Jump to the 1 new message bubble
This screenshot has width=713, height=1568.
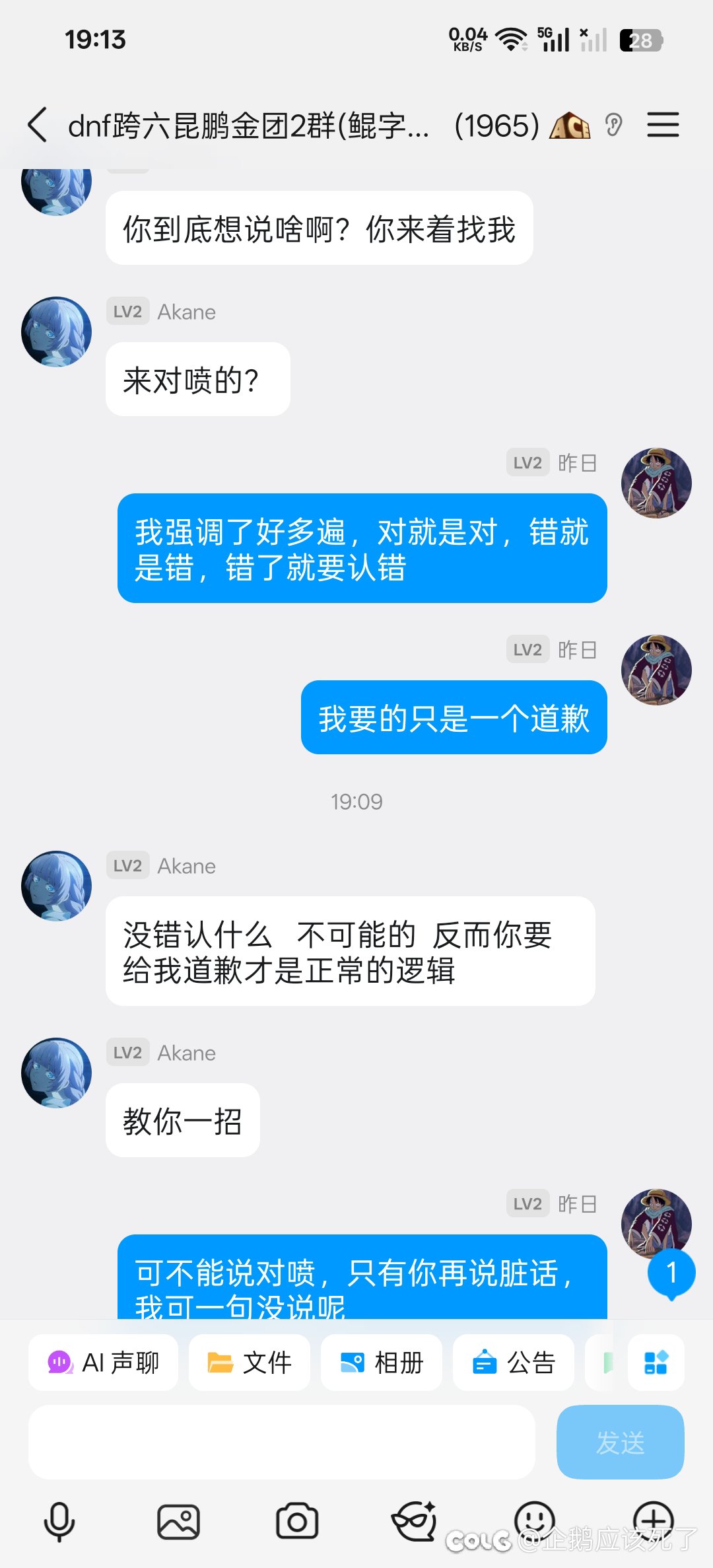point(671,1272)
